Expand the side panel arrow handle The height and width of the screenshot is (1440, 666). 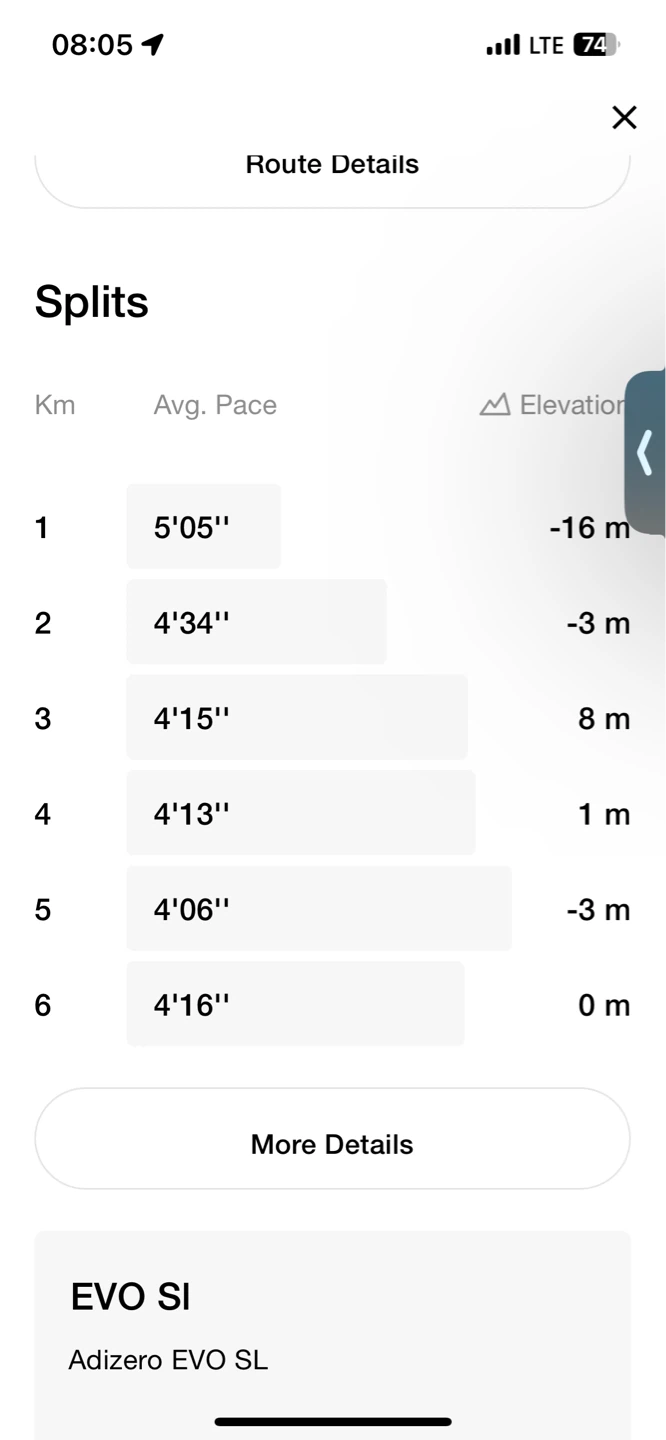(646, 452)
